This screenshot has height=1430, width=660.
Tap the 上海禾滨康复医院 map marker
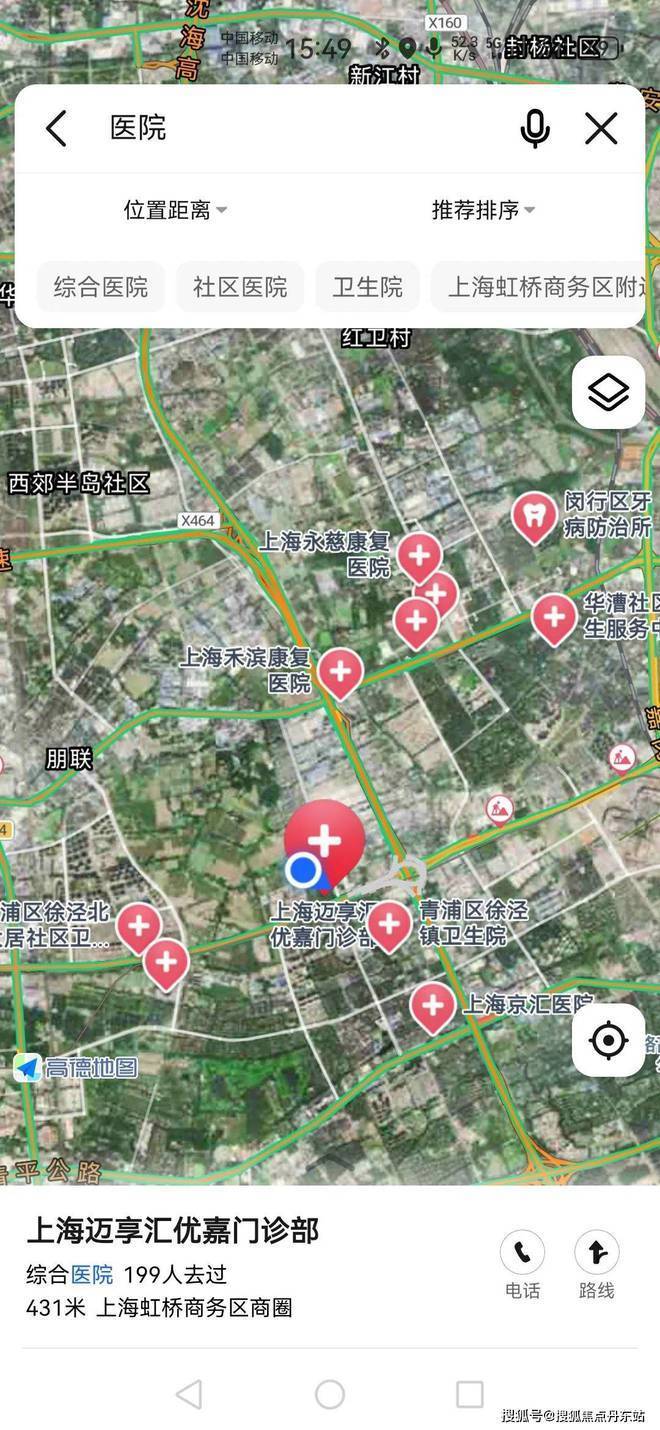(340, 671)
